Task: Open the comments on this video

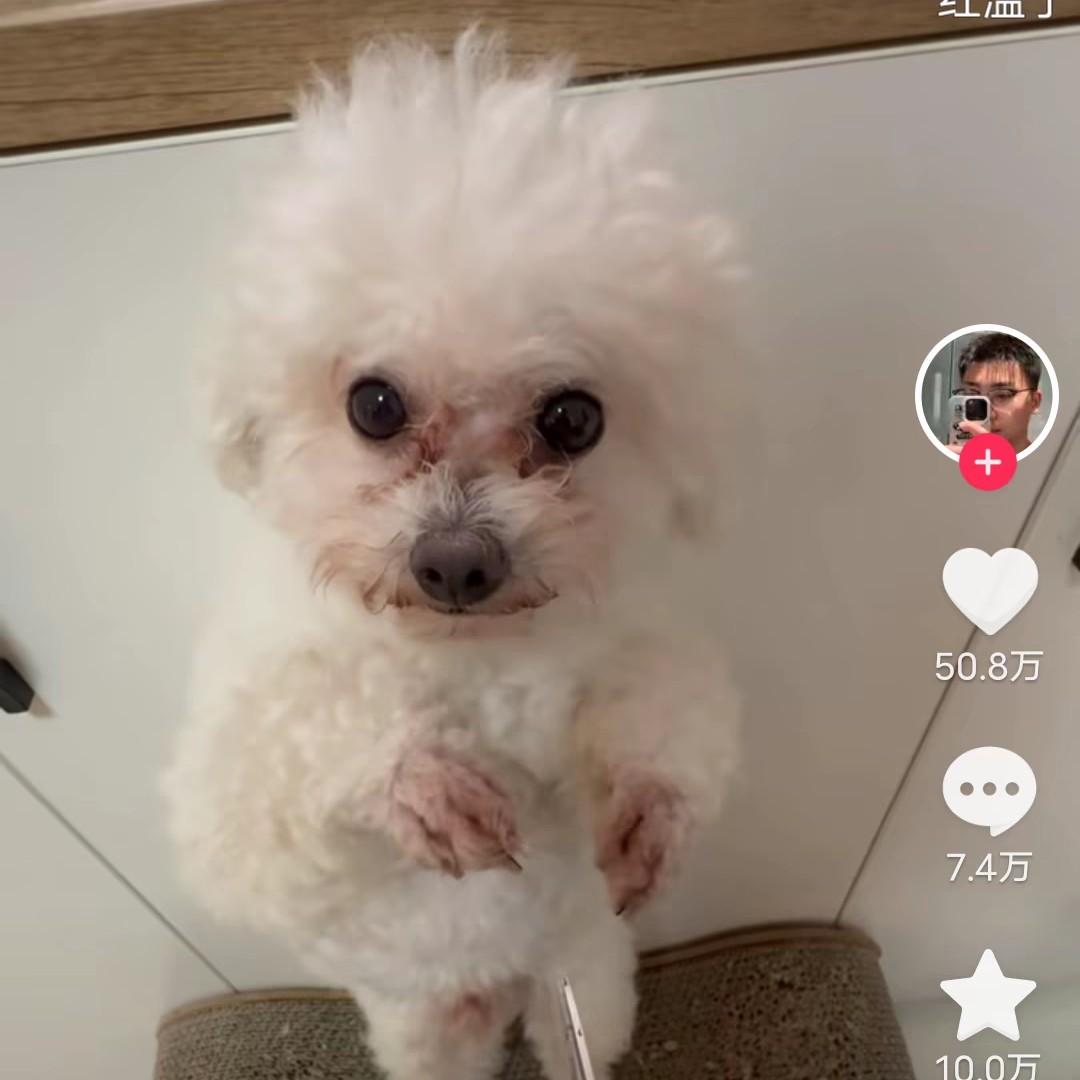Action: [989, 790]
